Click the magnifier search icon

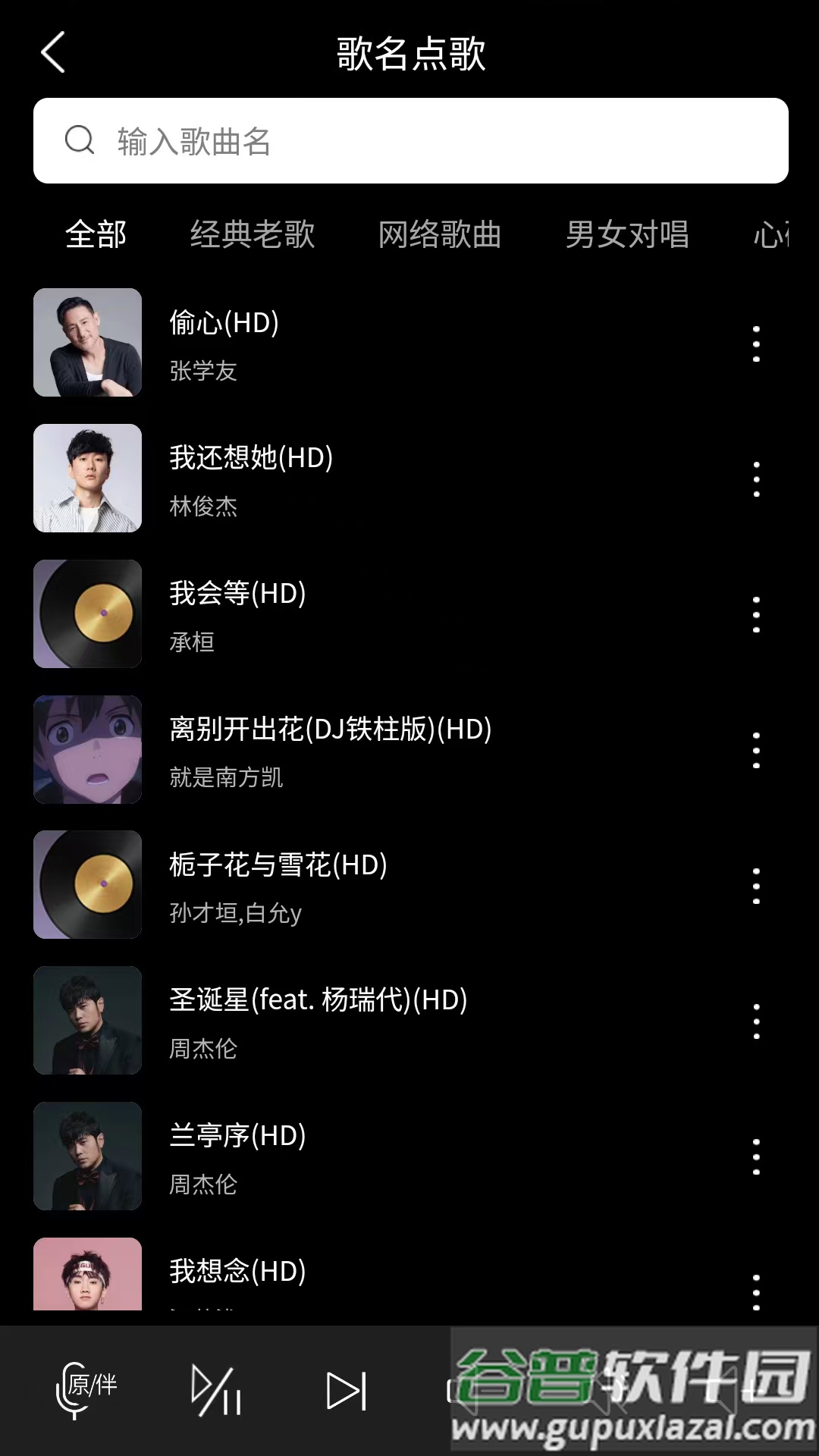[78, 140]
